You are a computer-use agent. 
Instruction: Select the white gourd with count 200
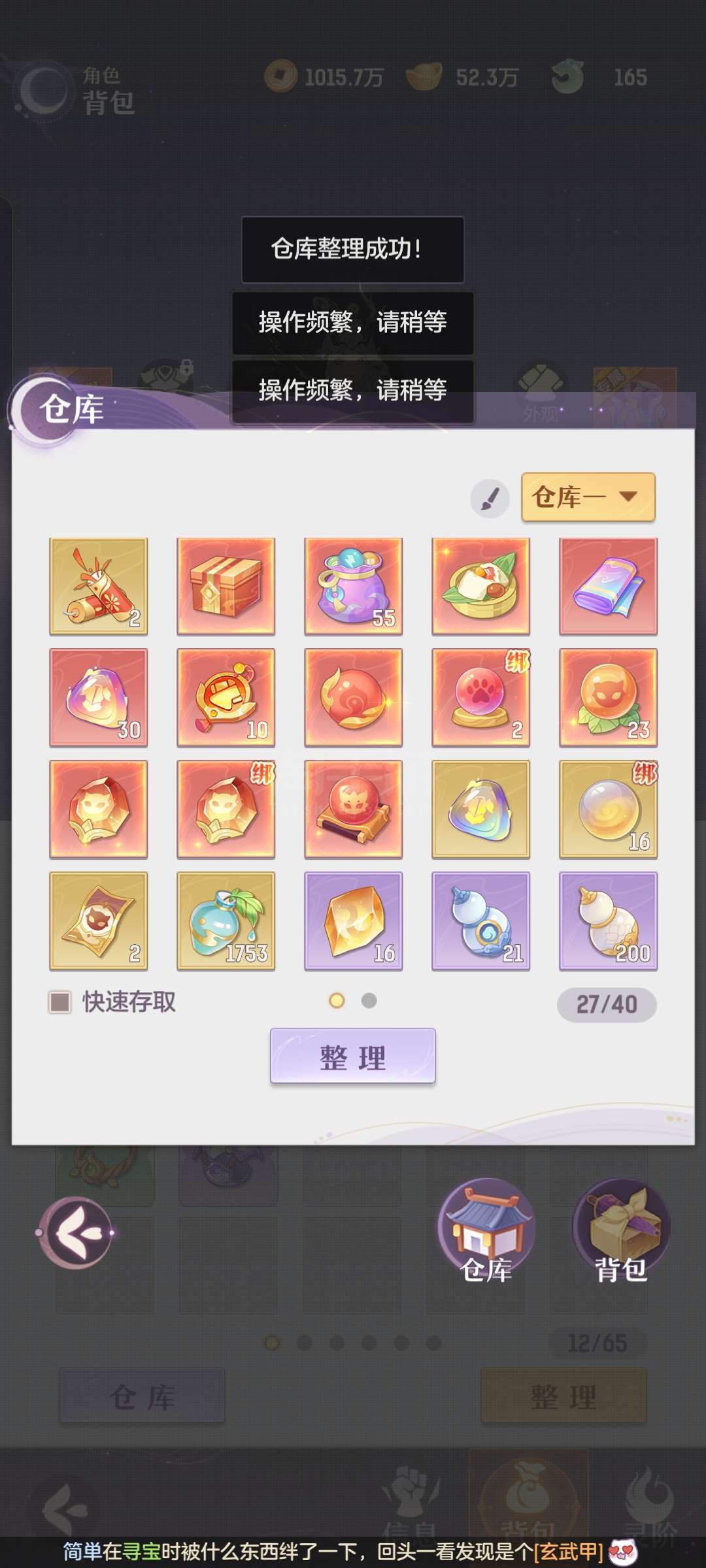pos(608,921)
